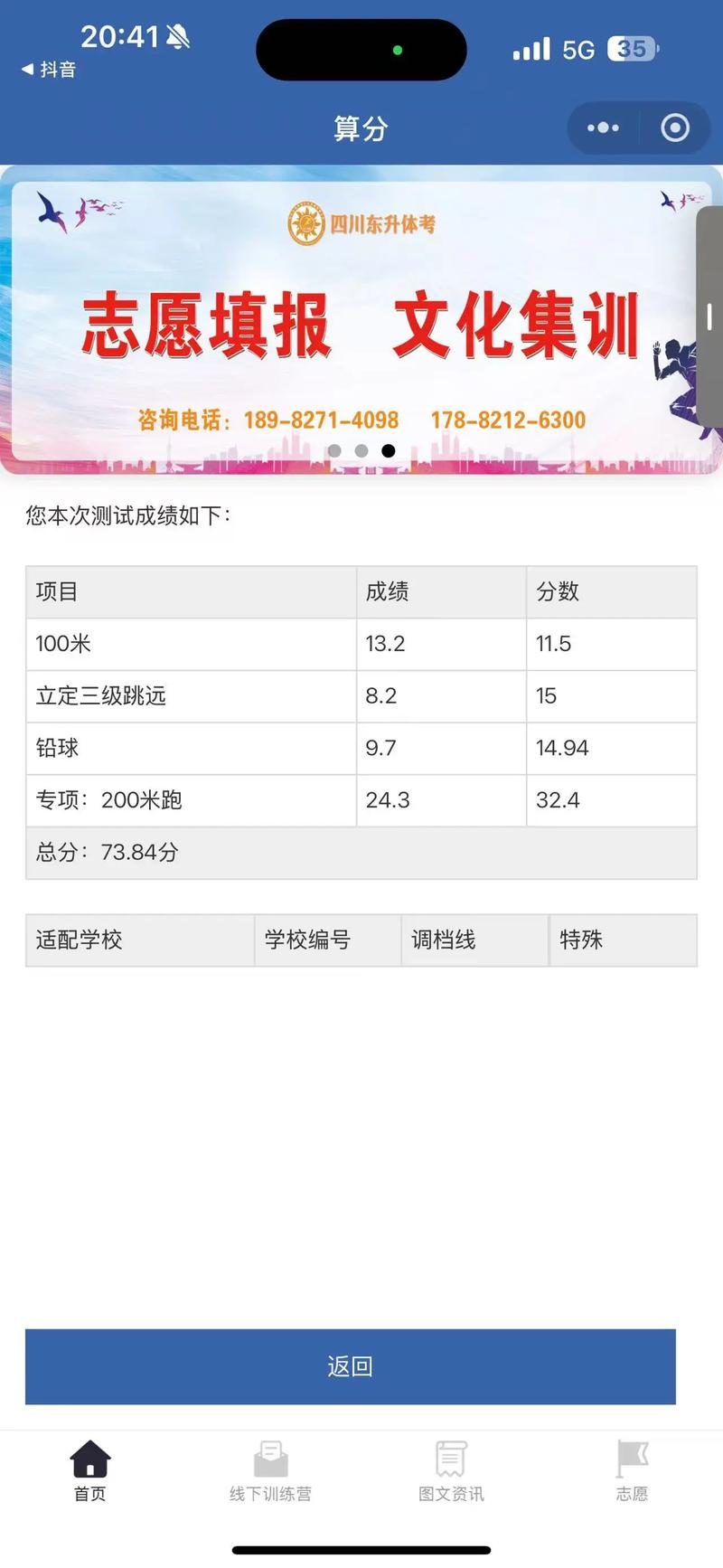Image resolution: width=723 pixels, height=1568 pixels.
Task: Call the 178-8212-6300 phone number
Action: [508, 420]
